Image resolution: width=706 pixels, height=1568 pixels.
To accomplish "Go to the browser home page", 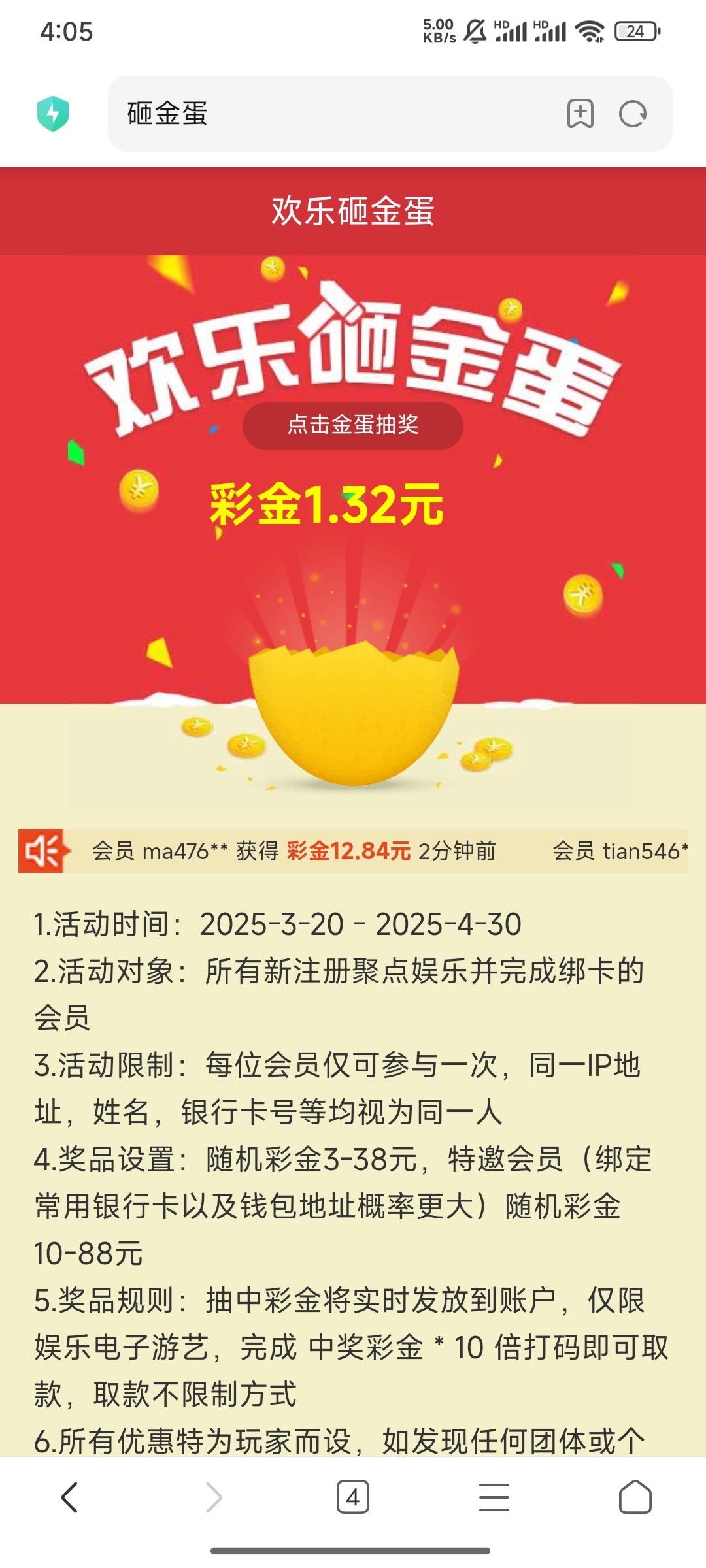I will point(635,1497).
